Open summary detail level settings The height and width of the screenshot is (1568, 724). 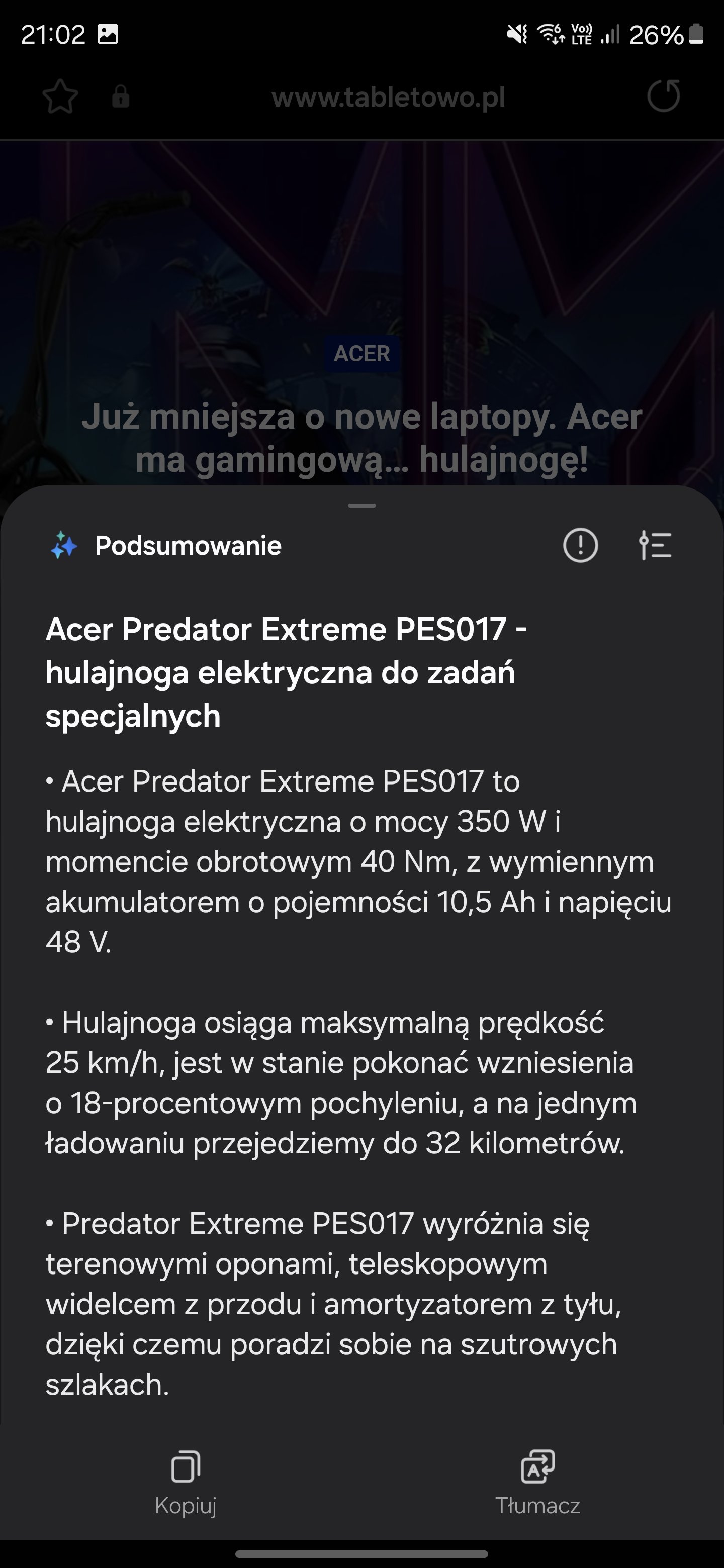click(x=655, y=545)
